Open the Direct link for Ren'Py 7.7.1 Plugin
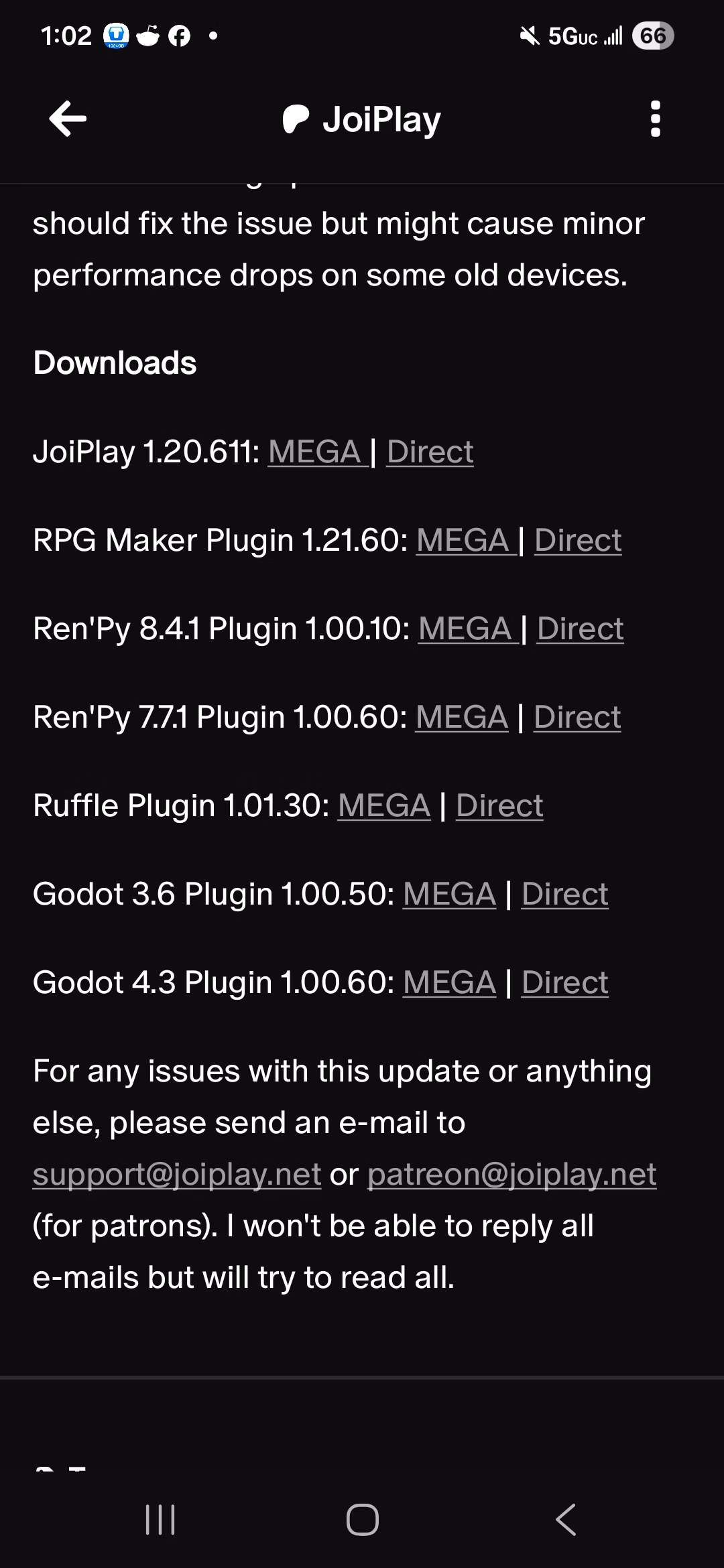The height and width of the screenshot is (1568, 724). pos(577,717)
